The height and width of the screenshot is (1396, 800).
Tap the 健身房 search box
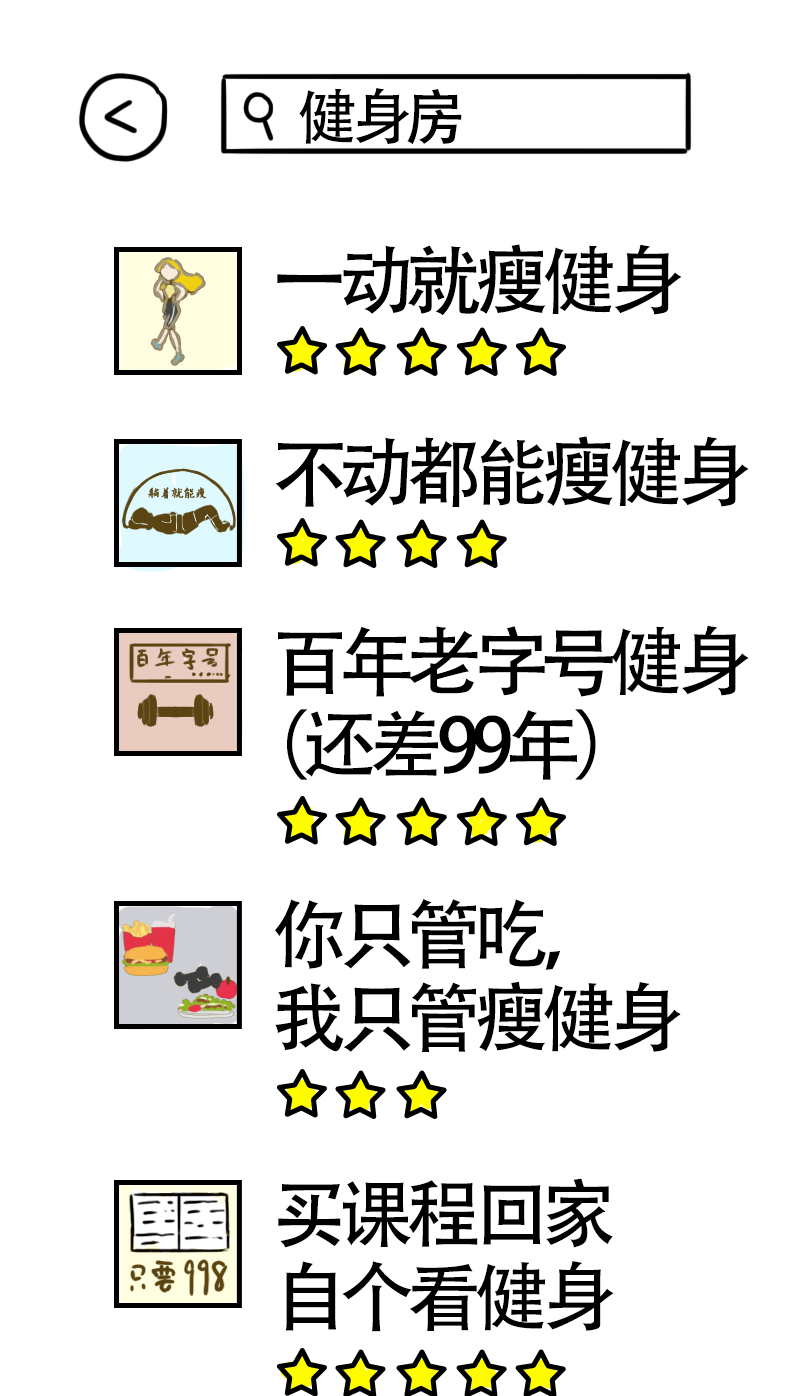pyautogui.click(x=455, y=115)
